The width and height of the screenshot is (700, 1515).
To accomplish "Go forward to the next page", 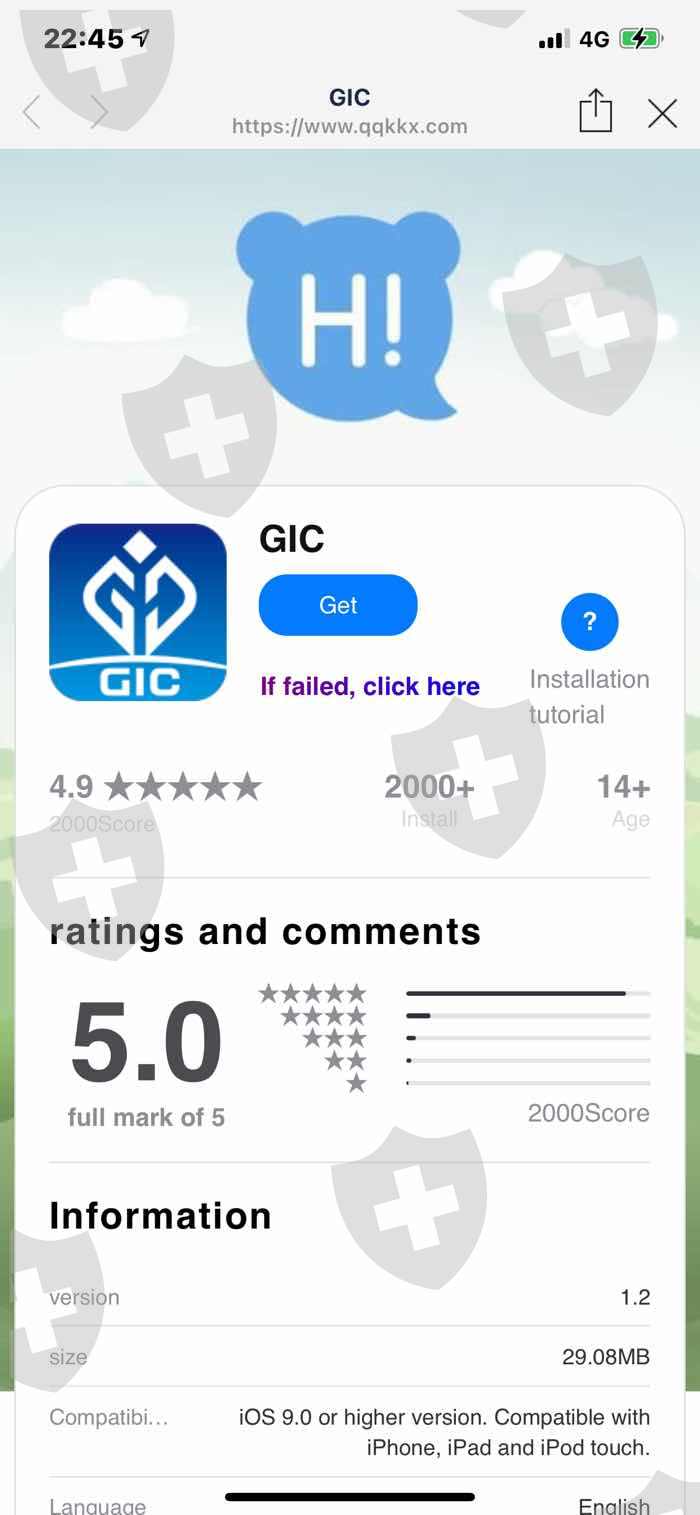I will point(98,112).
